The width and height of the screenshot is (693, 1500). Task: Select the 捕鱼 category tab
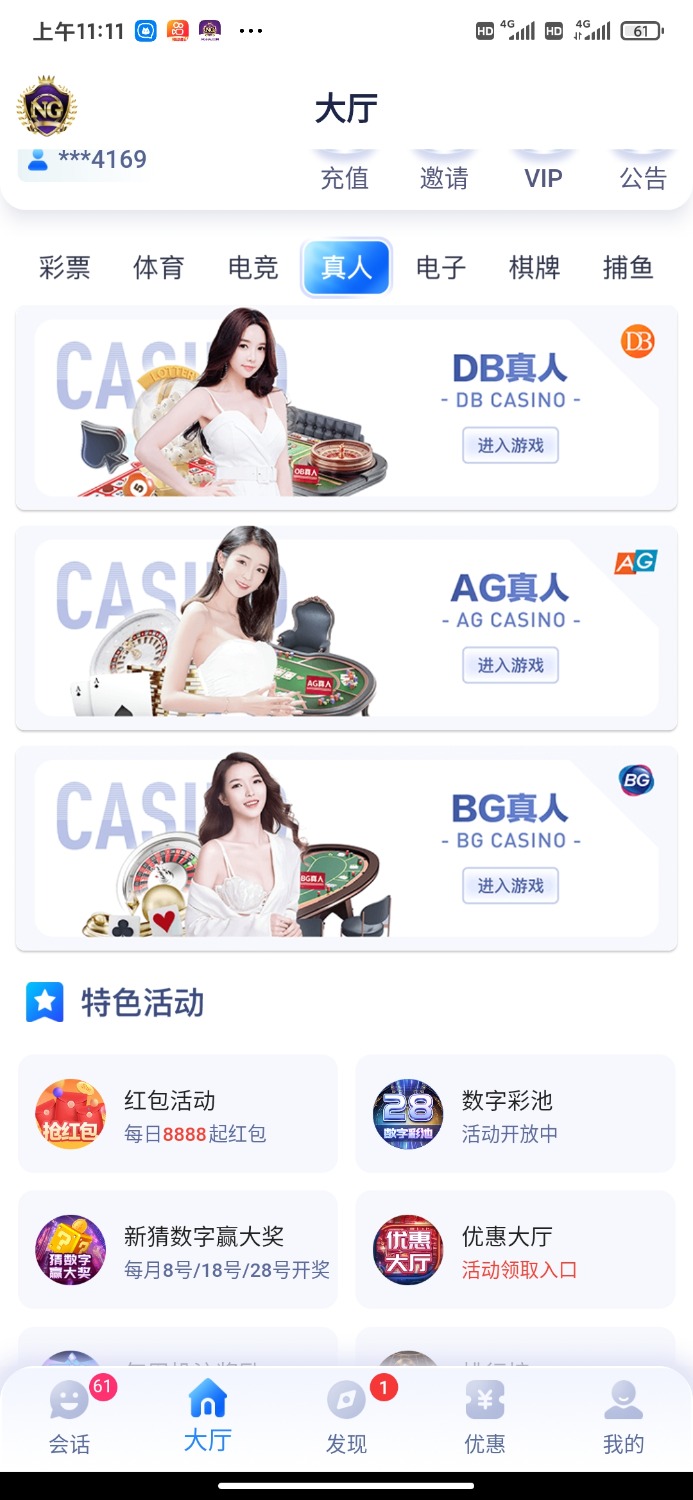628,268
